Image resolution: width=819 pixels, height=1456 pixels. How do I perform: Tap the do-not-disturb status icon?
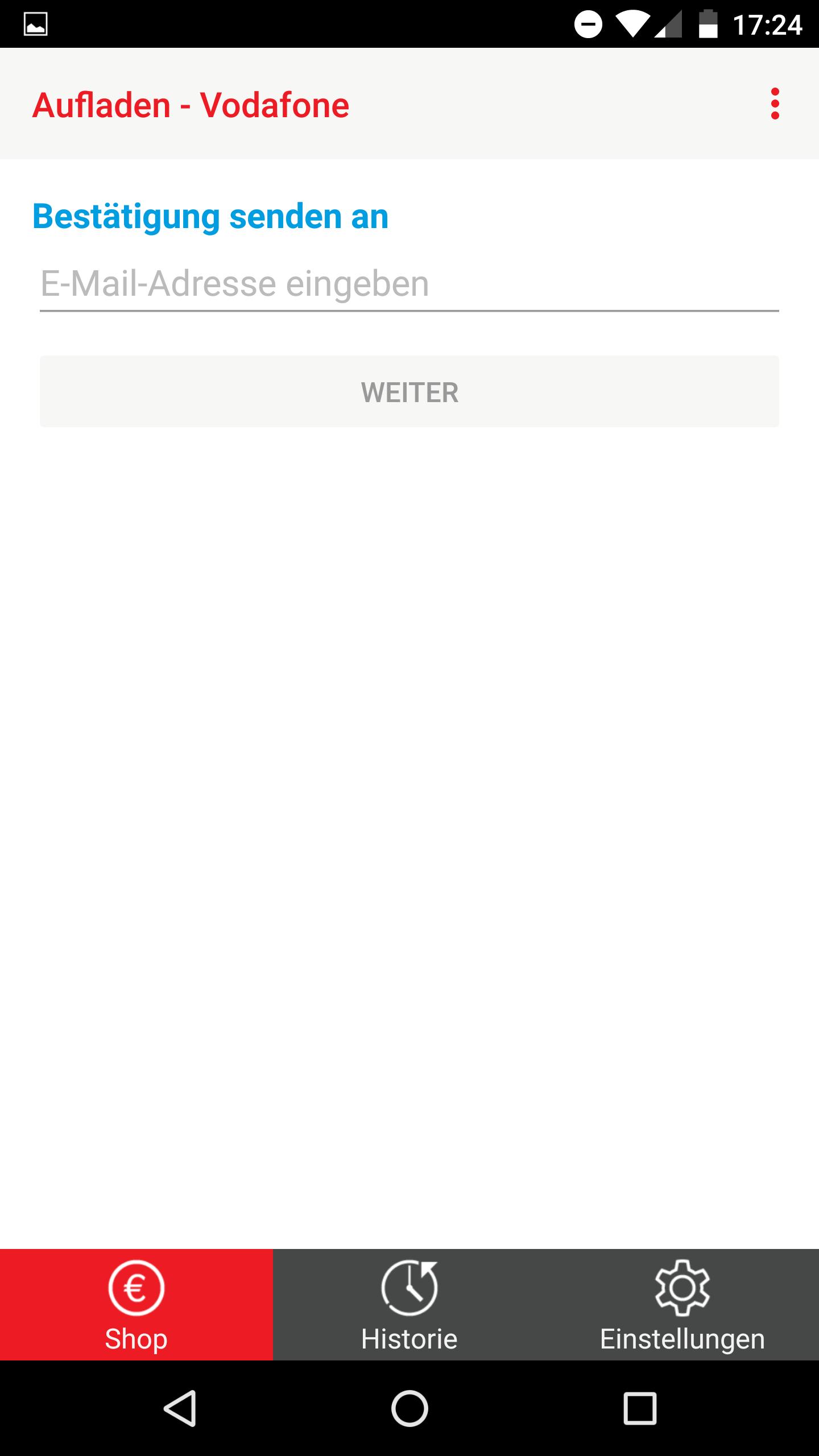click(590, 23)
